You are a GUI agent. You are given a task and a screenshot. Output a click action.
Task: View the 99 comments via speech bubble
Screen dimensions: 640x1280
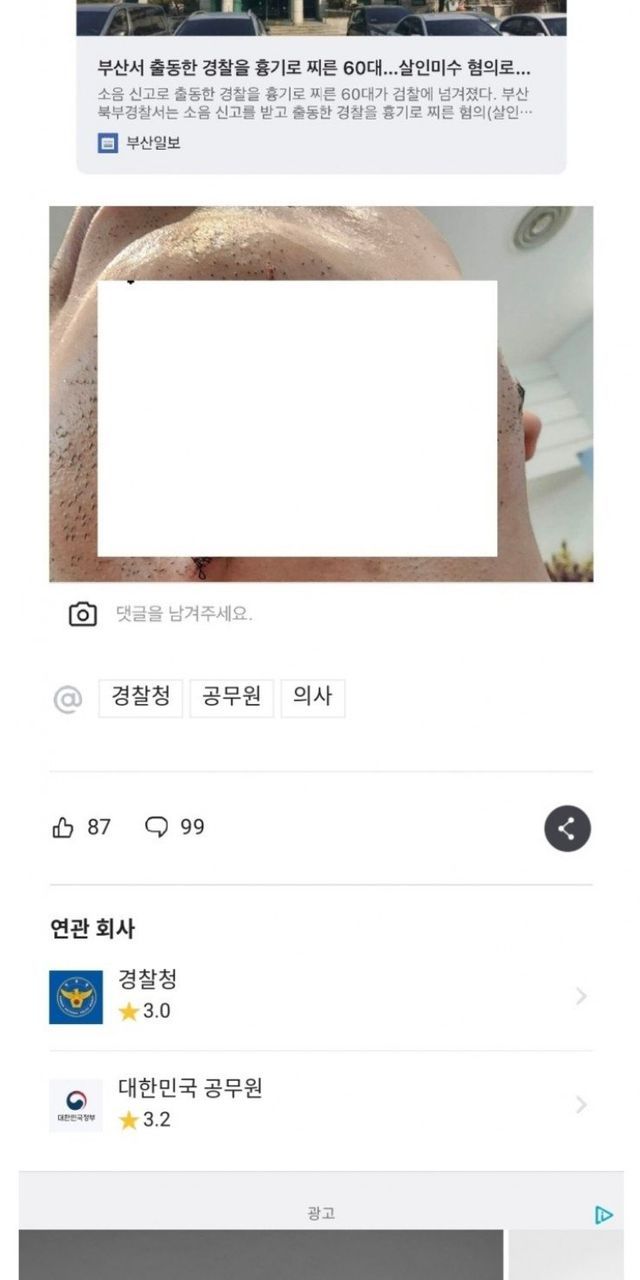point(157,827)
